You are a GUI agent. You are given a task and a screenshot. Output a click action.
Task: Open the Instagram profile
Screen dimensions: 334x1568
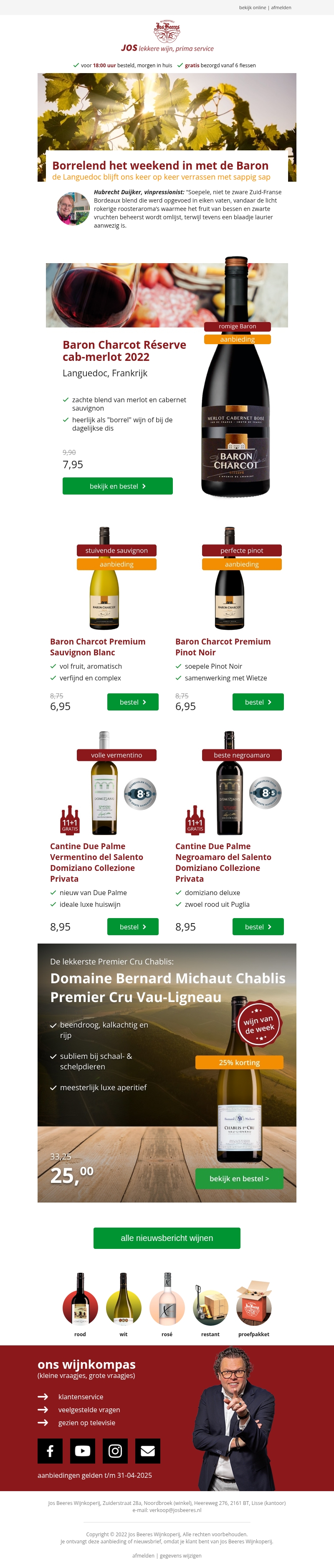[115, 1451]
